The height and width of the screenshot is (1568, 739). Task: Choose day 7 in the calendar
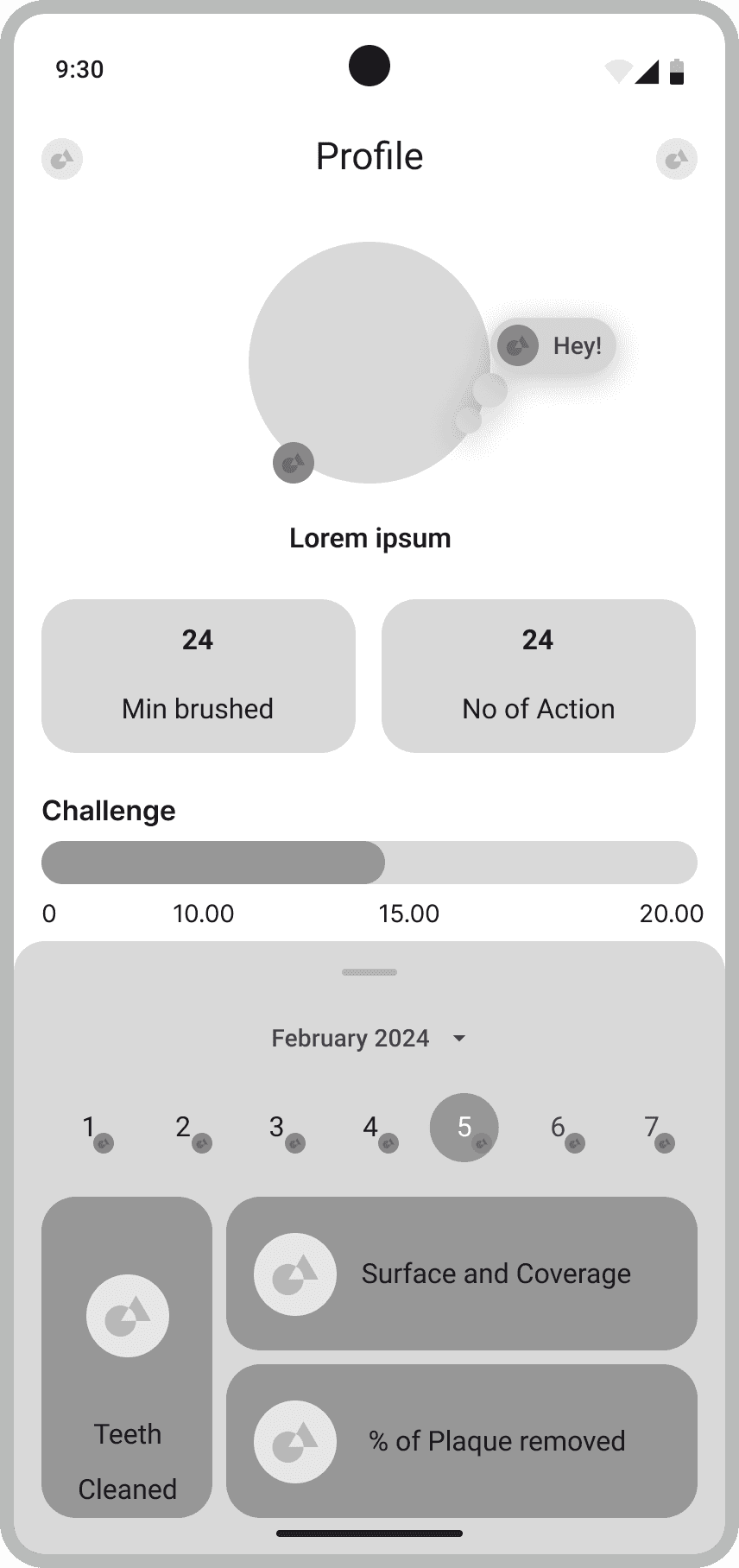(x=653, y=1128)
